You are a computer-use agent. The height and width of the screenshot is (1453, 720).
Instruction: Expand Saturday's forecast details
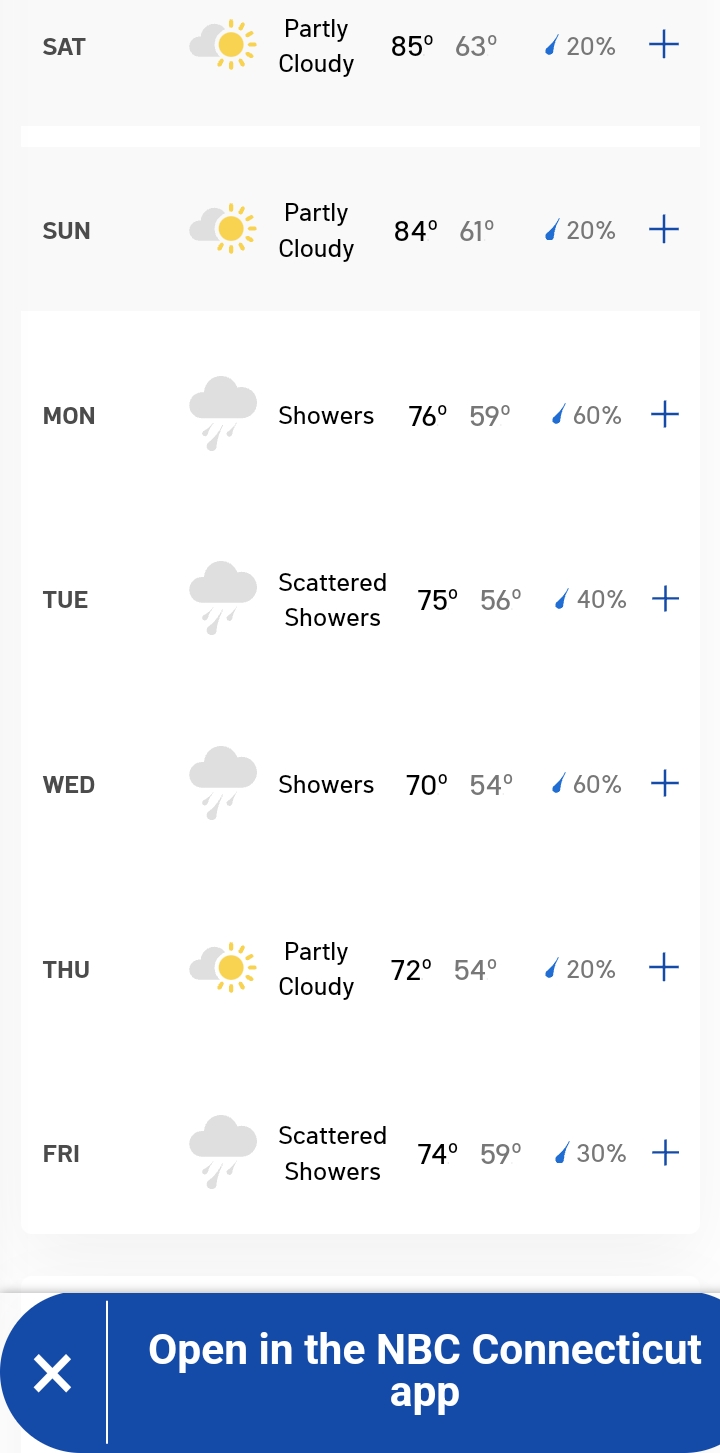click(664, 45)
